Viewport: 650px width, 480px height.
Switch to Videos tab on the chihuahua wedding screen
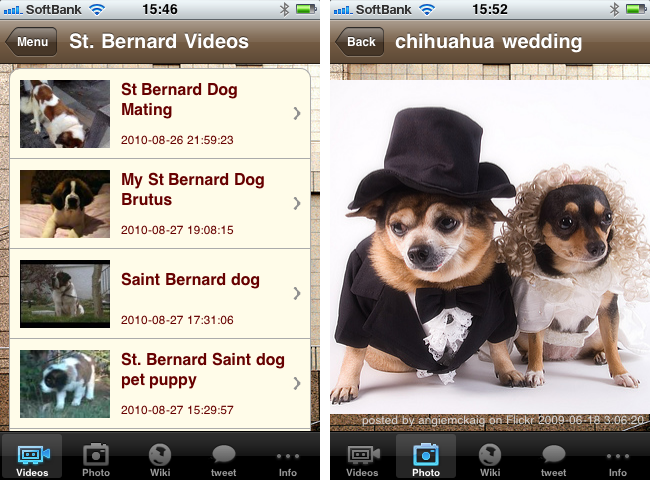(x=362, y=458)
